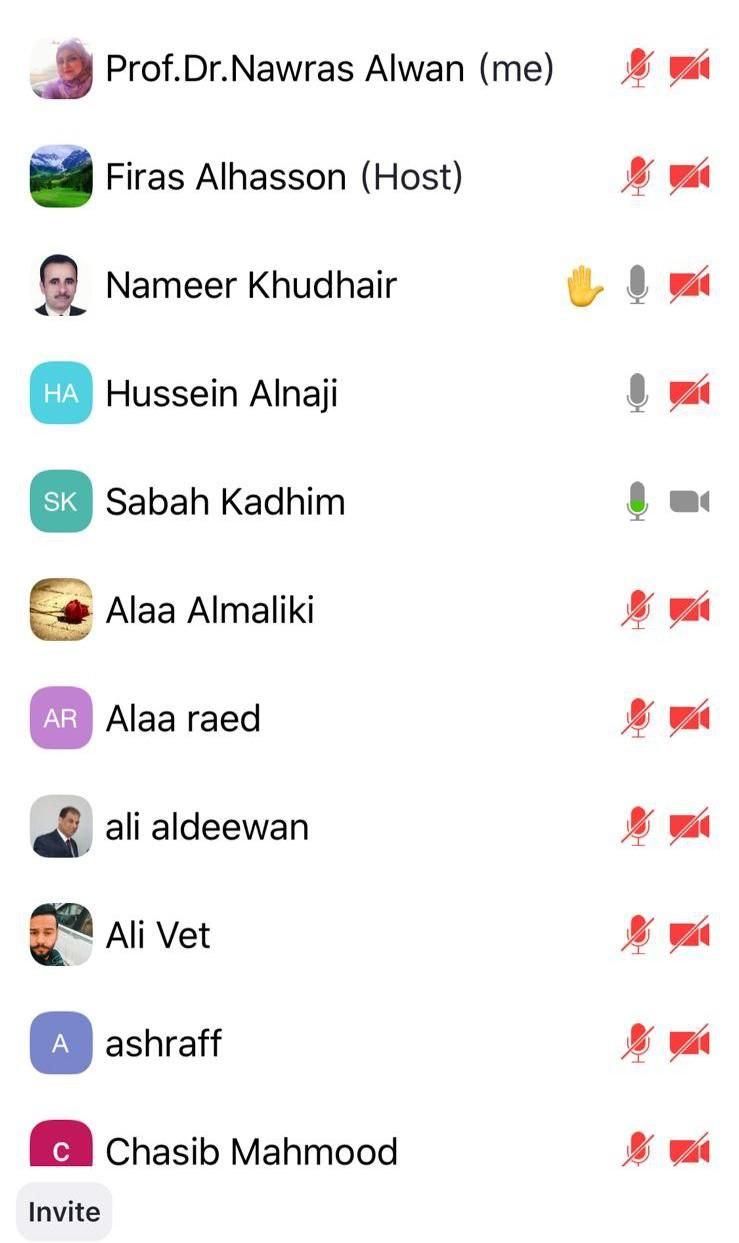The height and width of the screenshot is (1243, 739).
Task: Open participant Prof.Dr.Nawras Alwan's row
Action: (329, 69)
